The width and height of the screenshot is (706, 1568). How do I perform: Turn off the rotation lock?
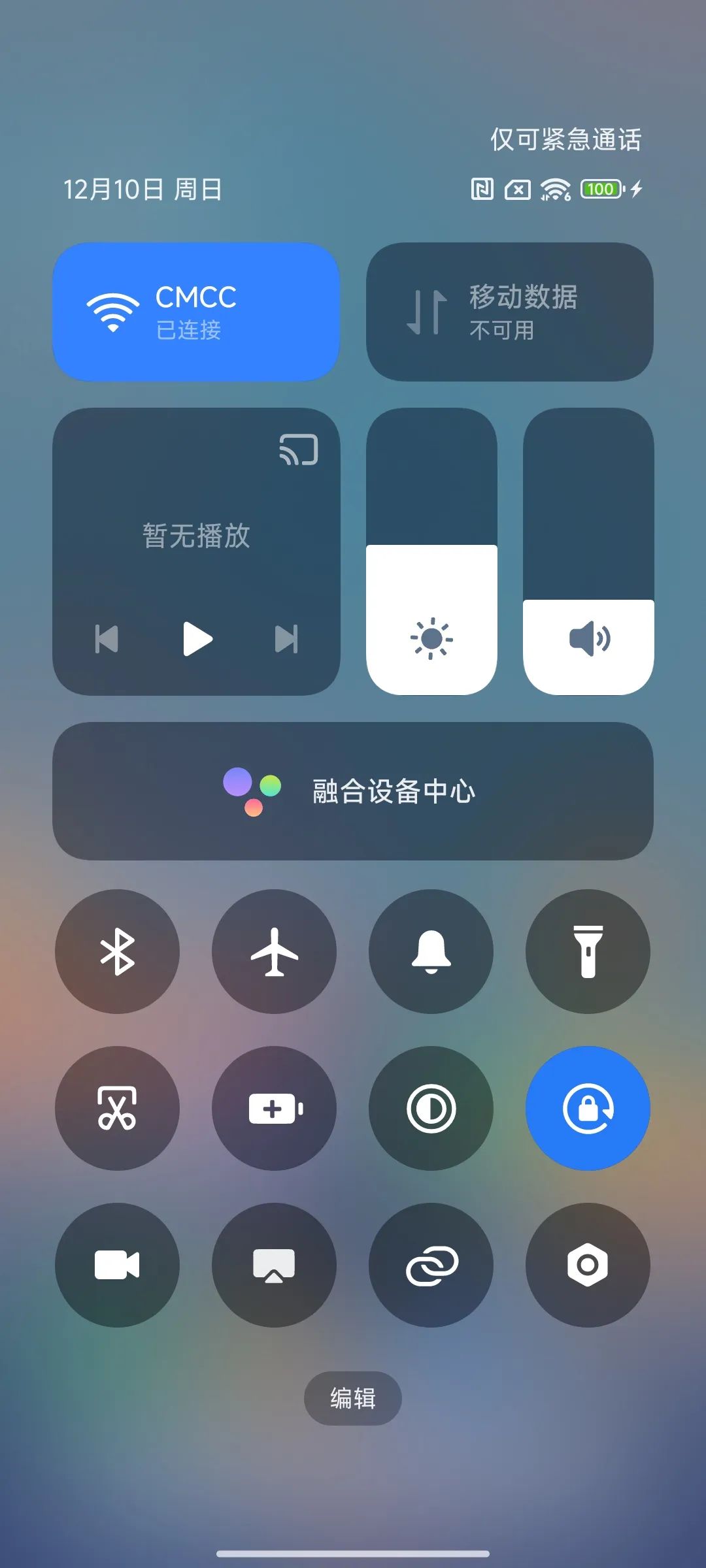tap(588, 1108)
